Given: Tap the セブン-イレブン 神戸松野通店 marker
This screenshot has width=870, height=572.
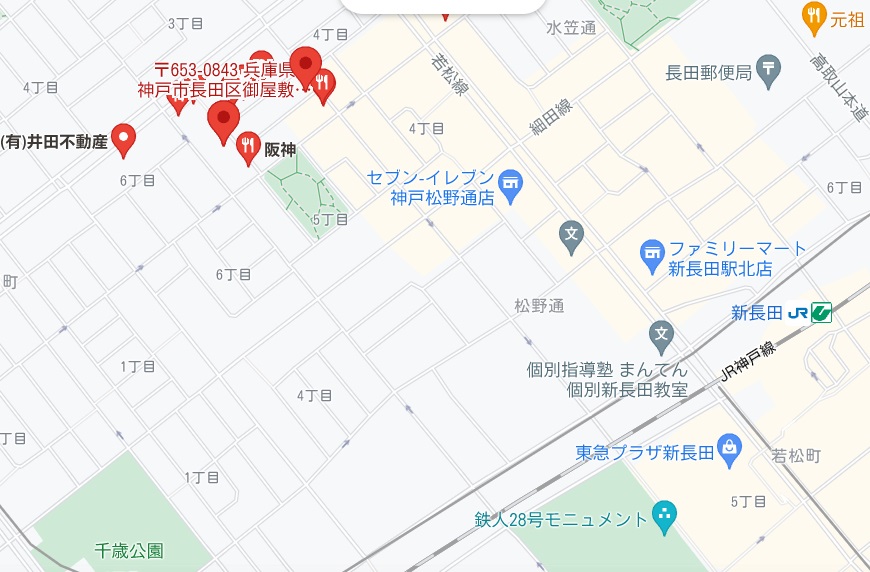Looking at the screenshot, I should pos(511,185).
